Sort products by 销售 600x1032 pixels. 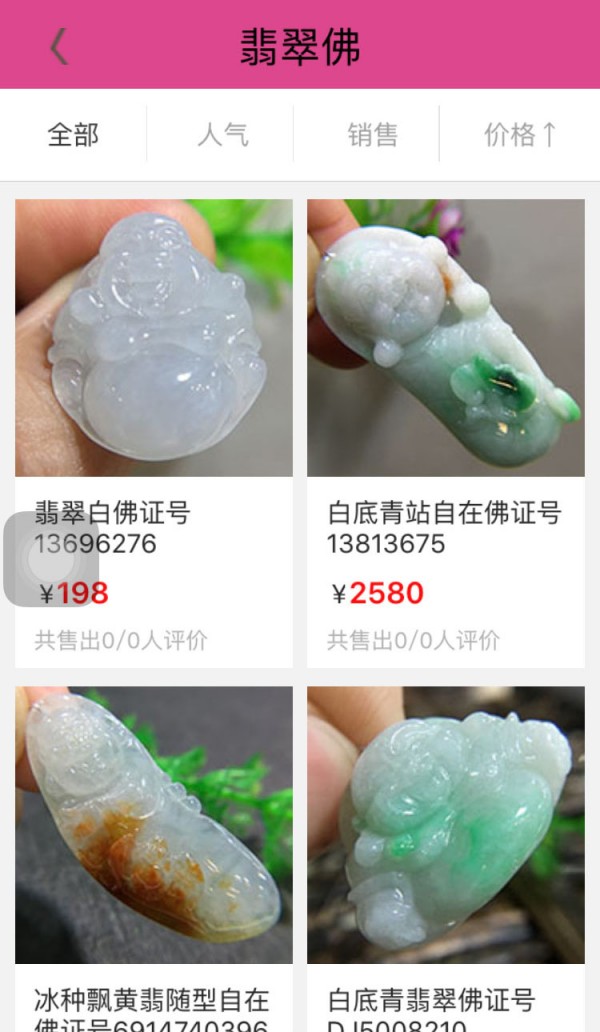[x=372, y=134]
